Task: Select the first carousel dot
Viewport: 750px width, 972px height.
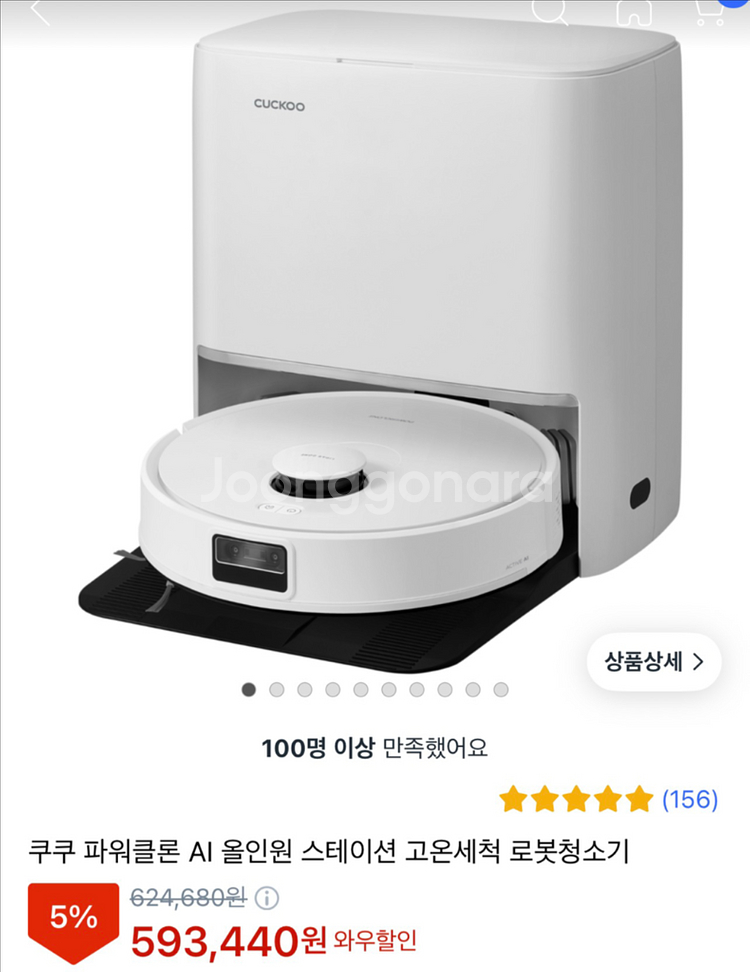Action: [x=249, y=690]
